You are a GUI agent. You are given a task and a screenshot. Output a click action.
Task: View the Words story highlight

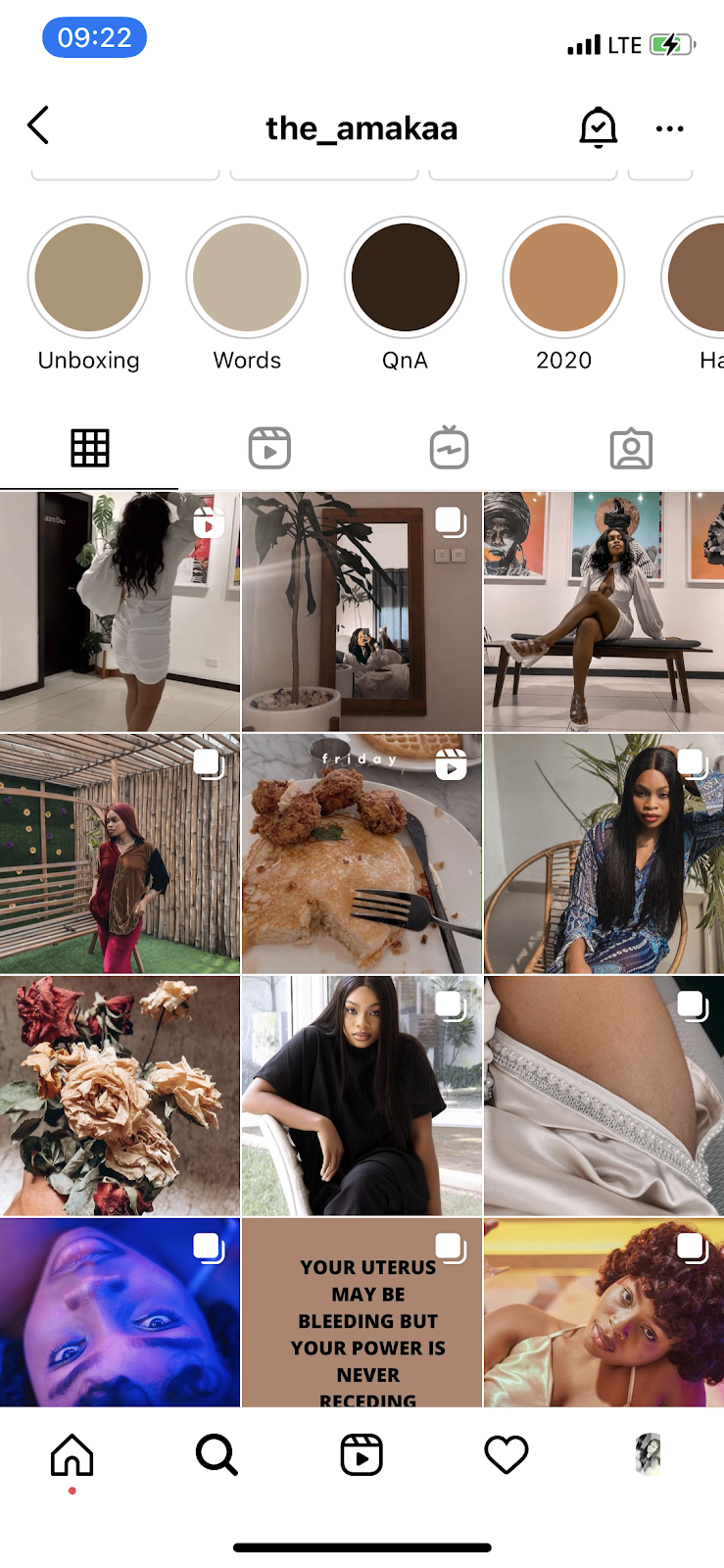click(247, 278)
